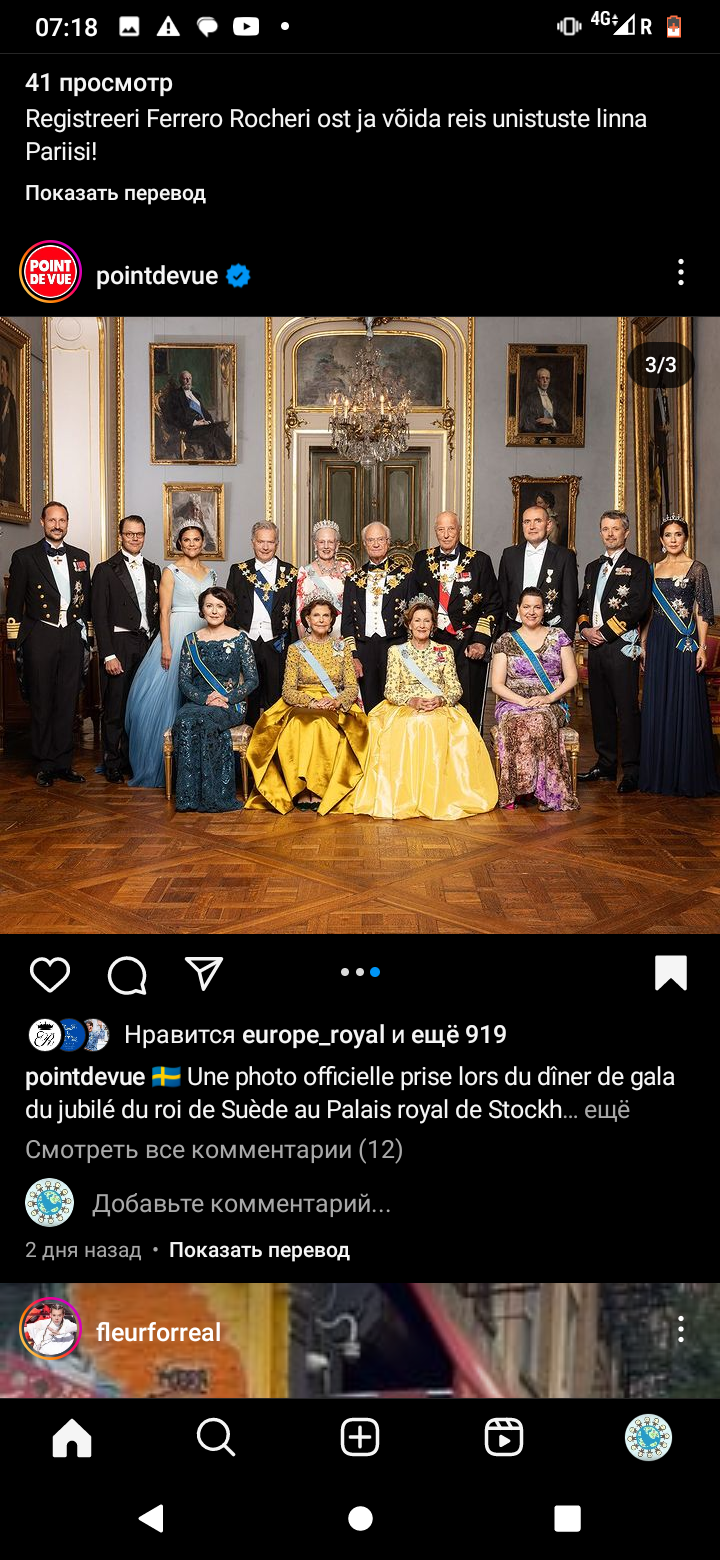Open pointdevue profile from post header
The height and width of the screenshot is (1560, 720).
click(156, 276)
